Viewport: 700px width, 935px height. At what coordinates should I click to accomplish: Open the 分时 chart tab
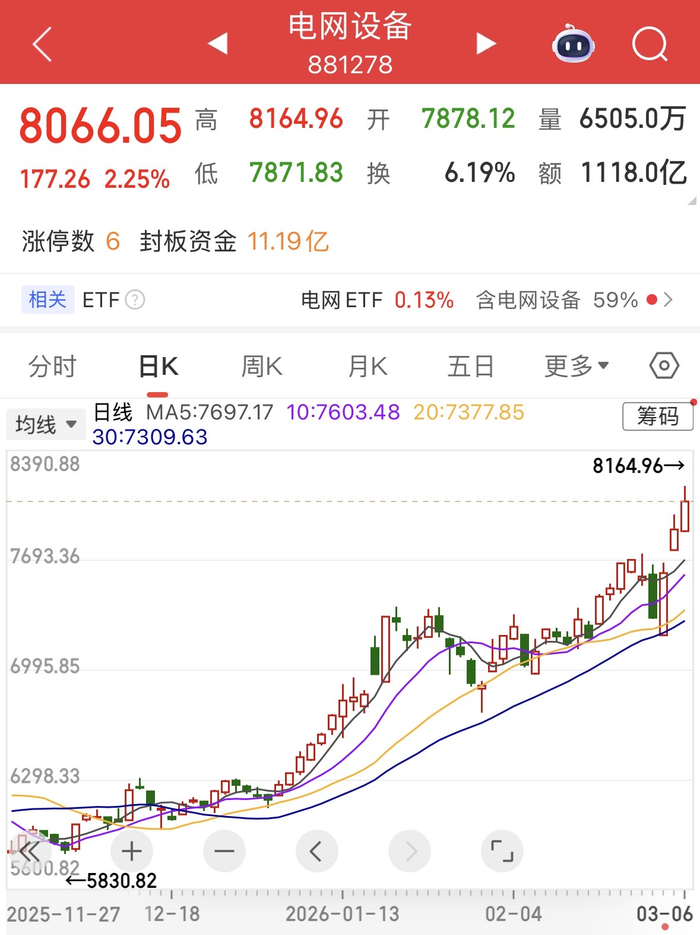(x=52, y=366)
